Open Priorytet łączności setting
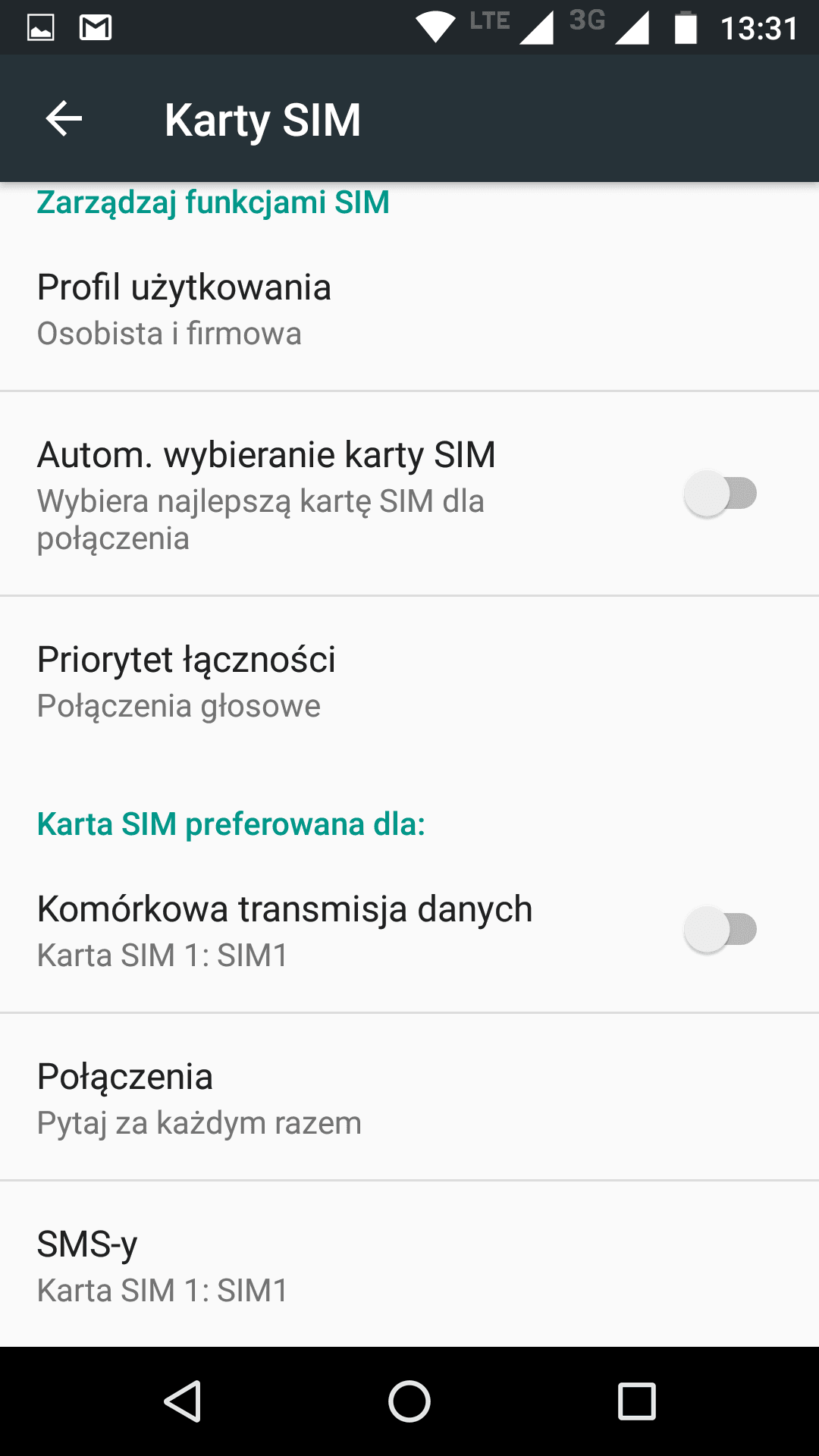Image resolution: width=819 pixels, height=1456 pixels. (x=409, y=680)
